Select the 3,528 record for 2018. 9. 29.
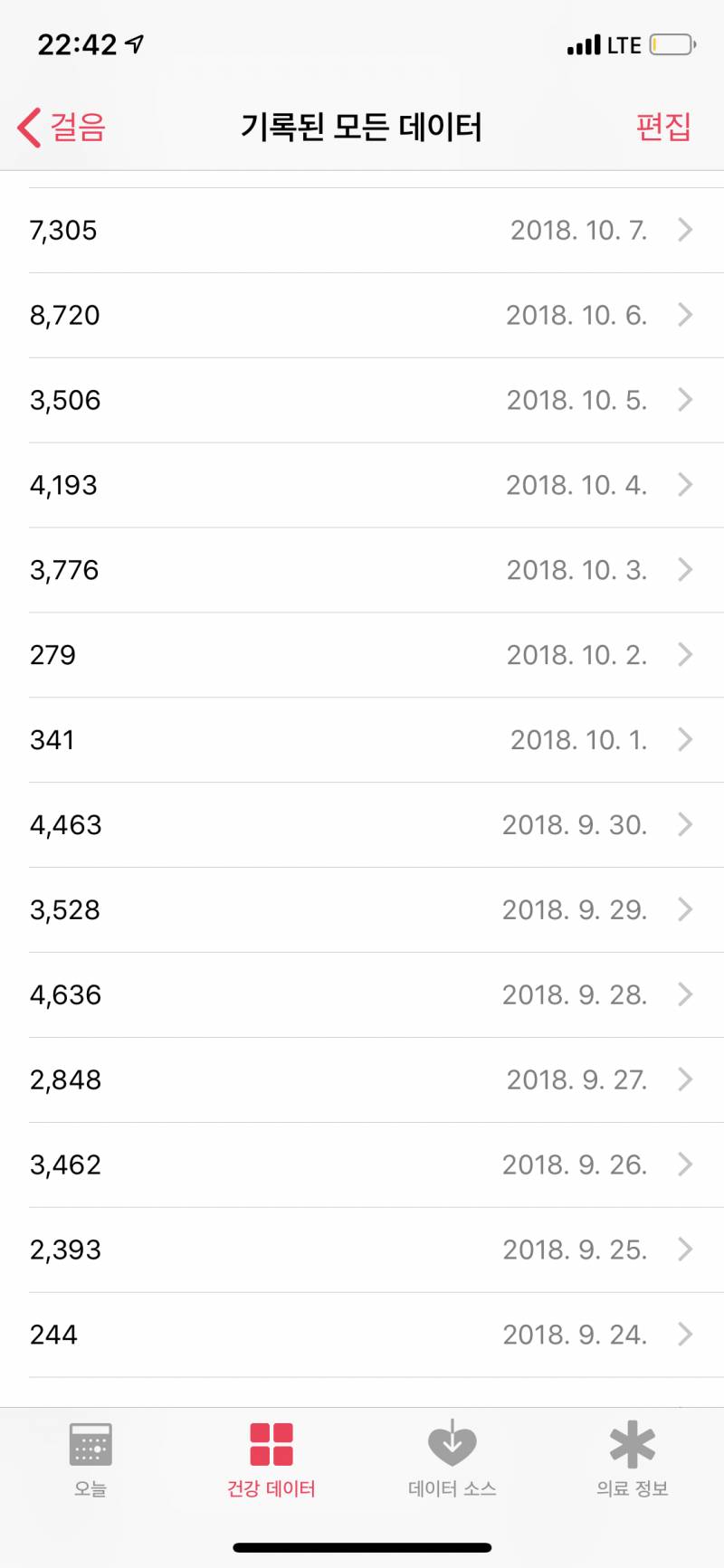Image resolution: width=724 pixels, height=1568 pixels. pos(362,911)
